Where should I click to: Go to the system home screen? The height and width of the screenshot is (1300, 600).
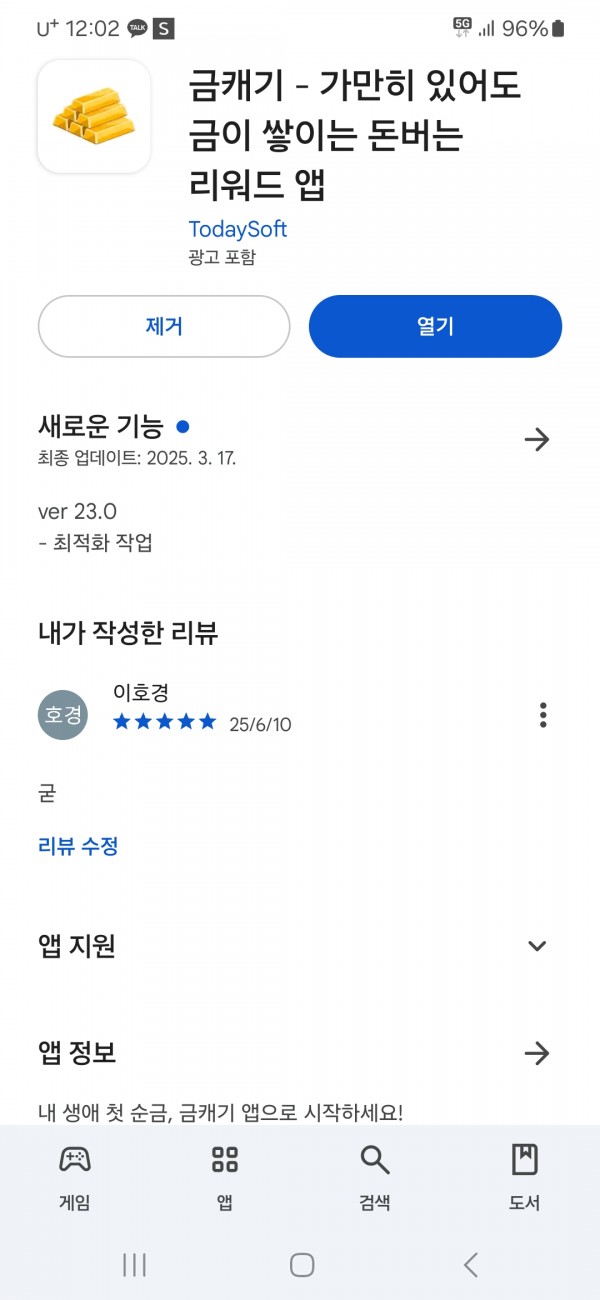[302, 1265]
